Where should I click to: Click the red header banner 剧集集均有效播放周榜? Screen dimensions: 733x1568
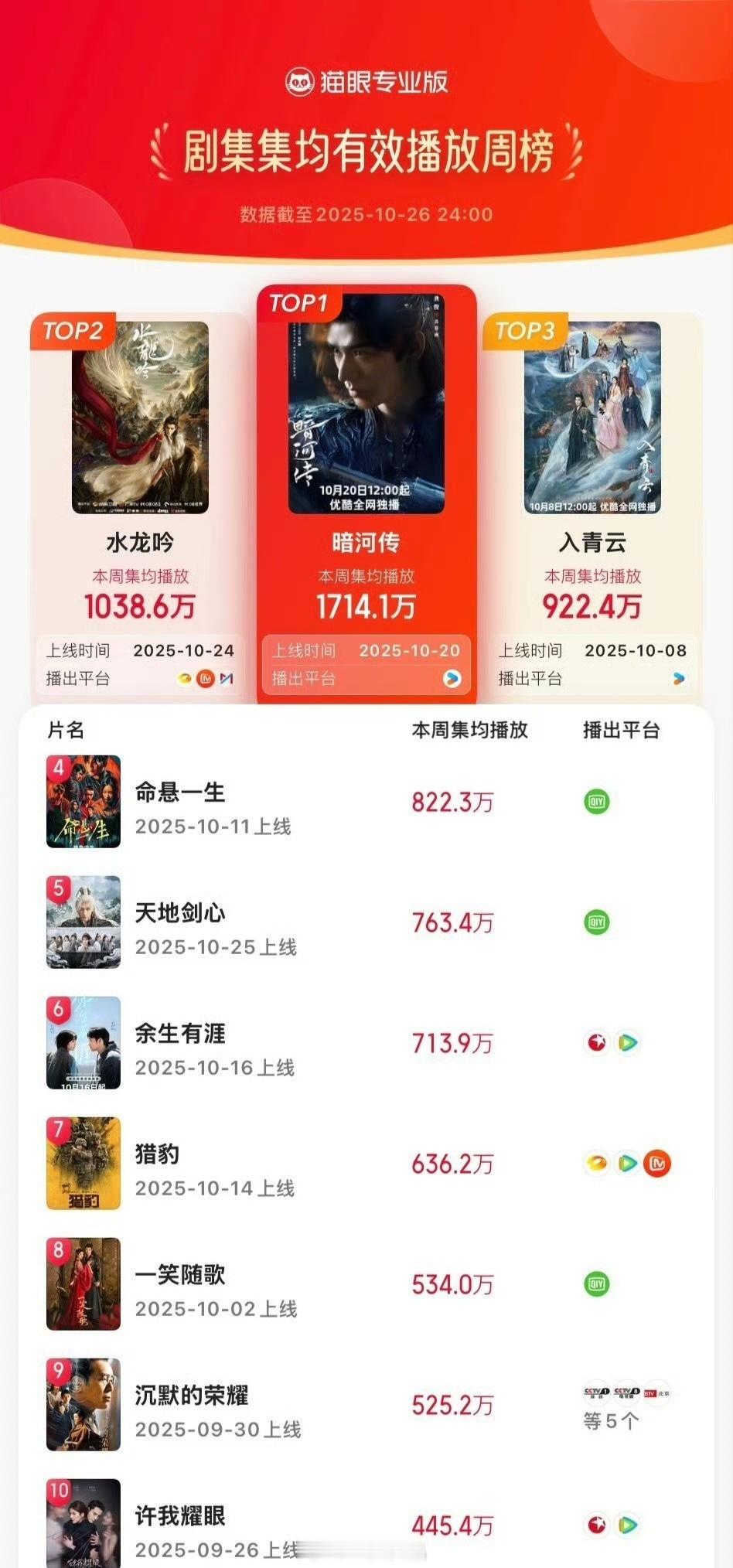pos(366,148)
